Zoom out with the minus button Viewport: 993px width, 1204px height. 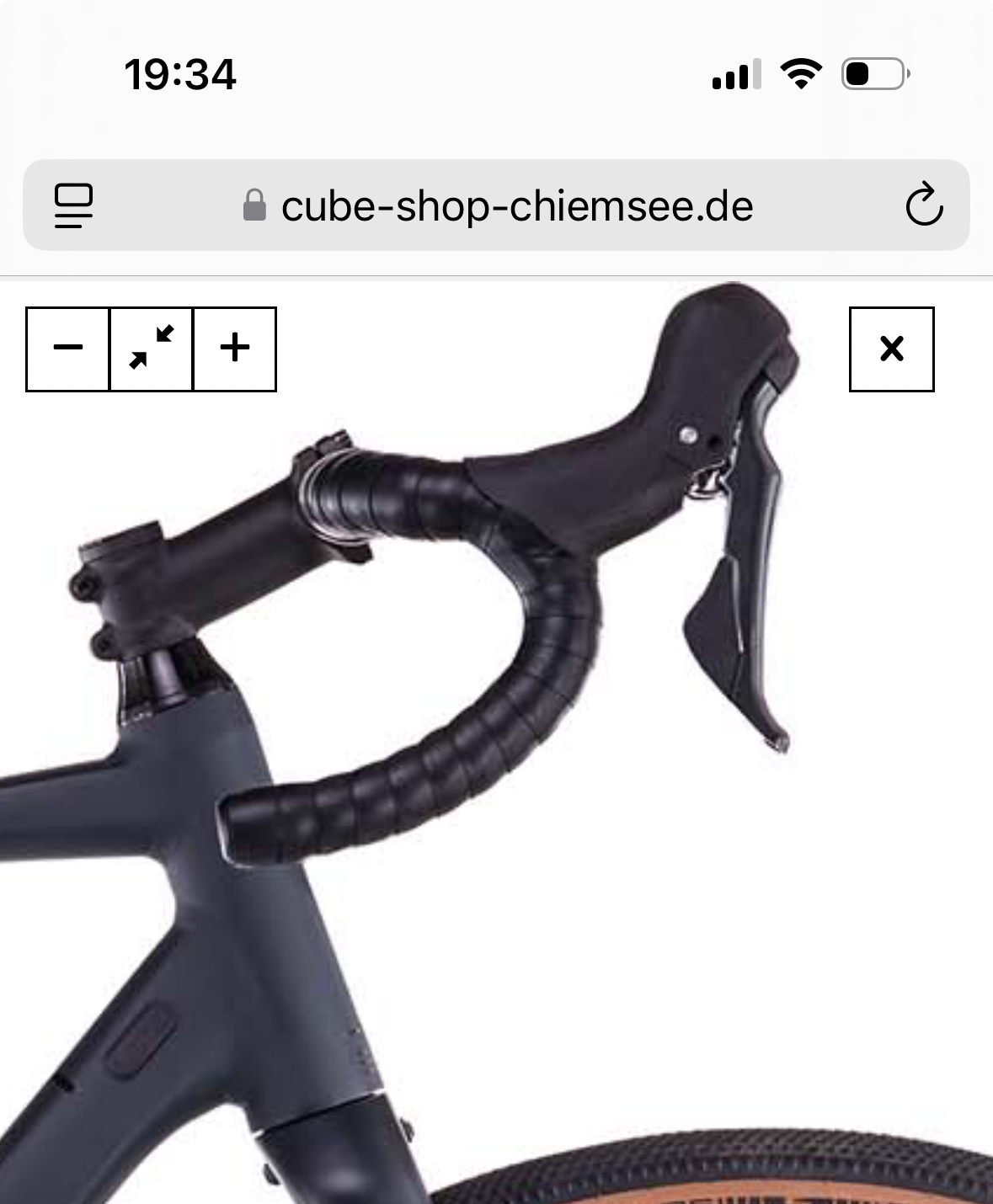coord(68,349)
